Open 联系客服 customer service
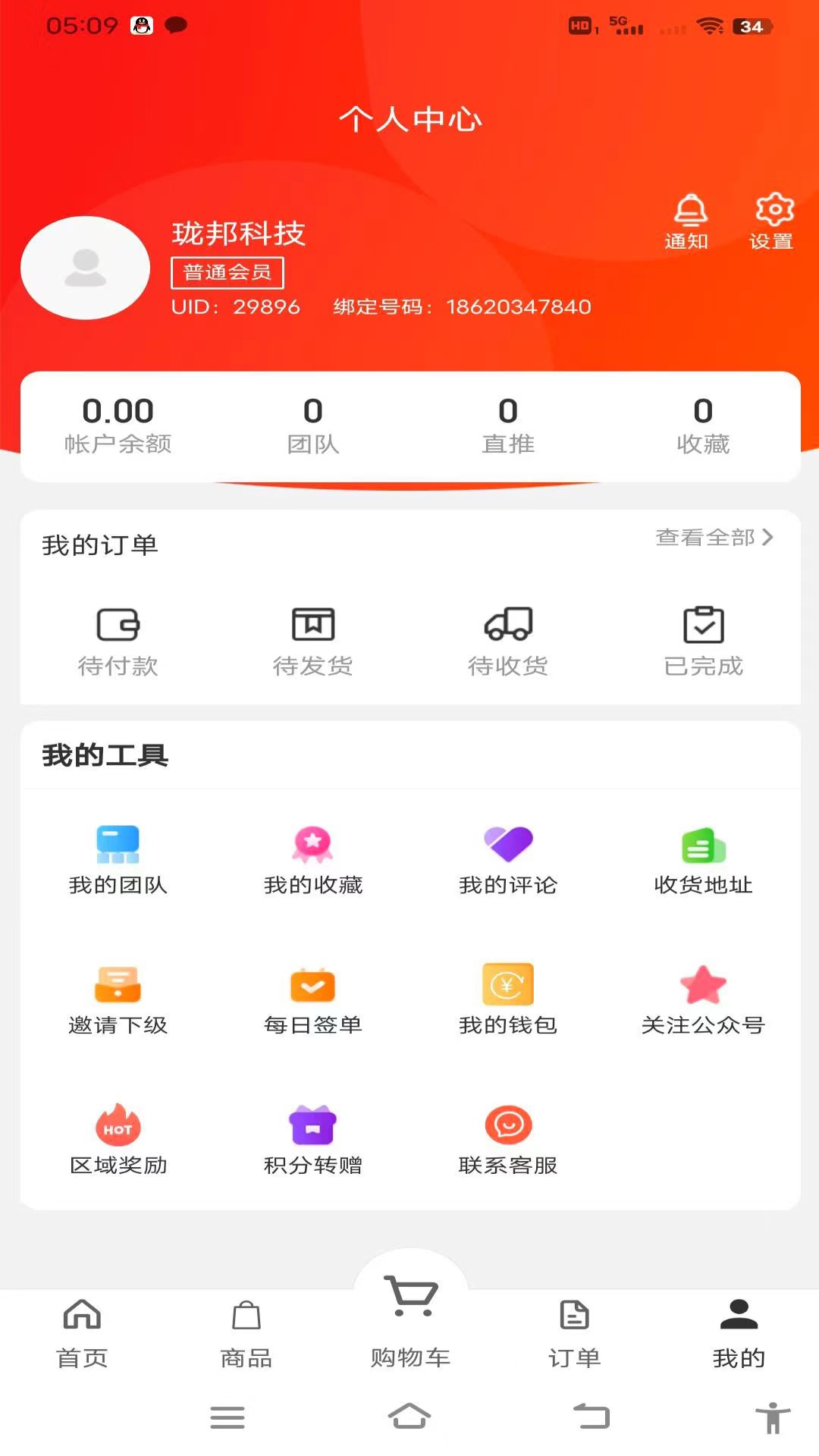The image size is (819, 1456). click(508, 1140)
